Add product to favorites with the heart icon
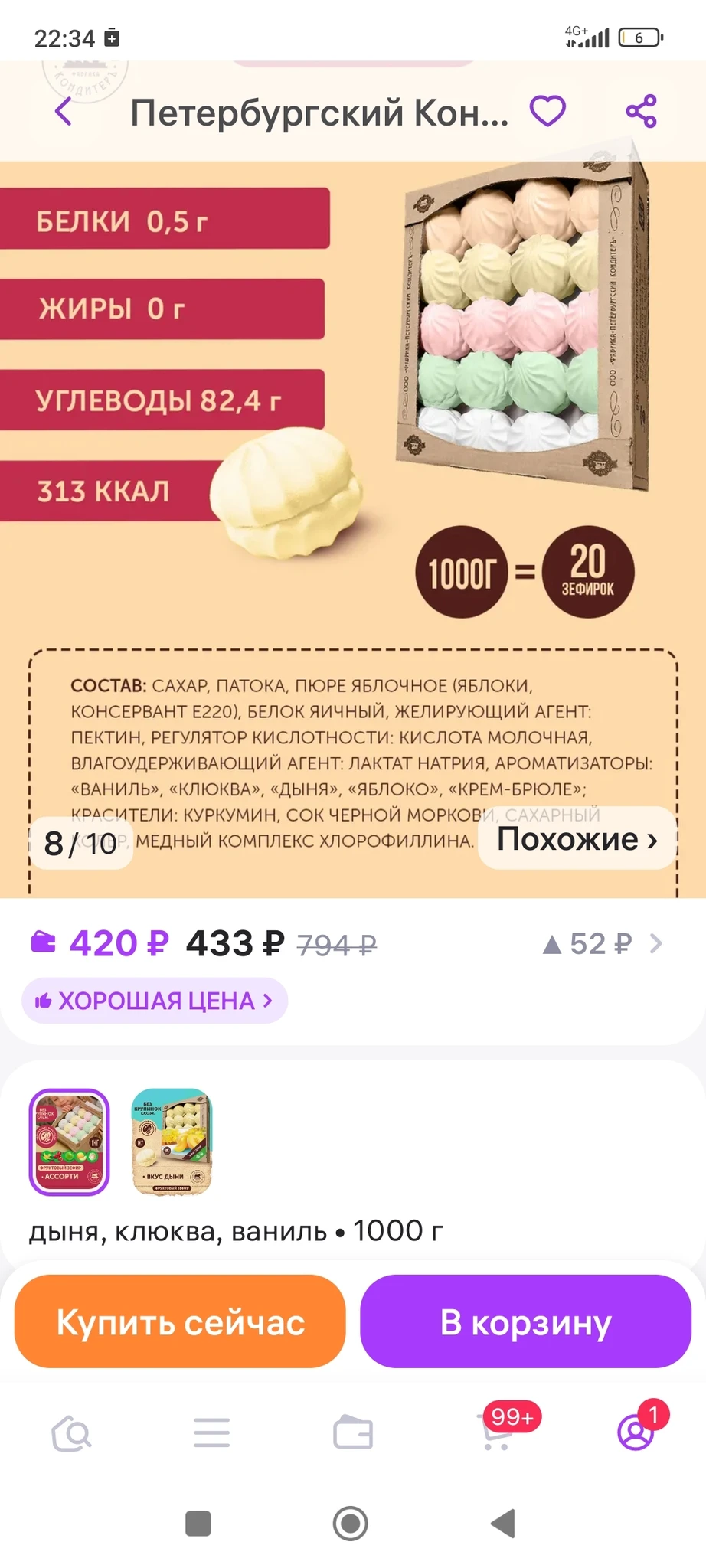Screen dimensions: 706x1568 click(x=547, y=112)
